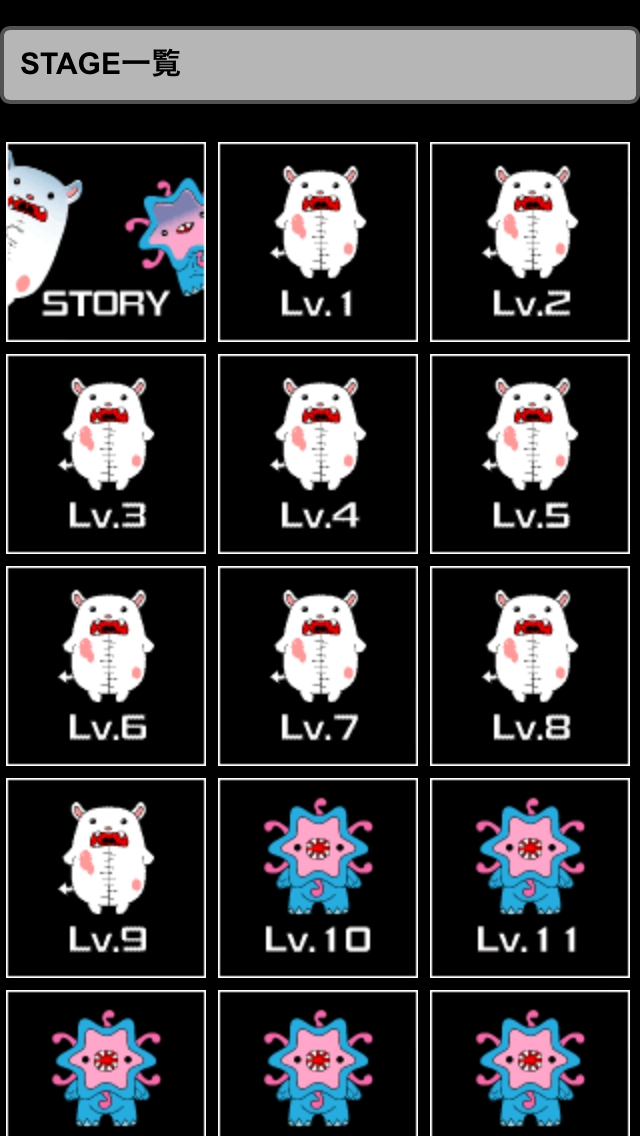Viewport: 640px width, 1136px height.
Task: Open stage Lv.11
Action: point(530,878)
